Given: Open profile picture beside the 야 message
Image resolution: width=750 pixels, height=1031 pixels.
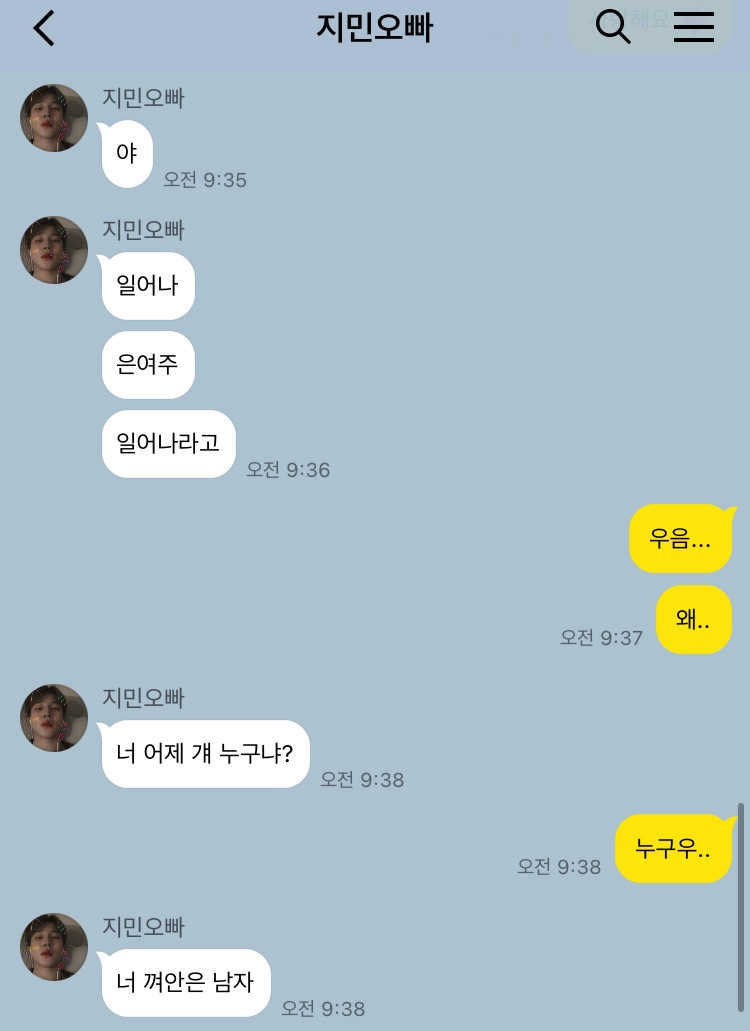Looking at the screenshot, I should (54, 118).
